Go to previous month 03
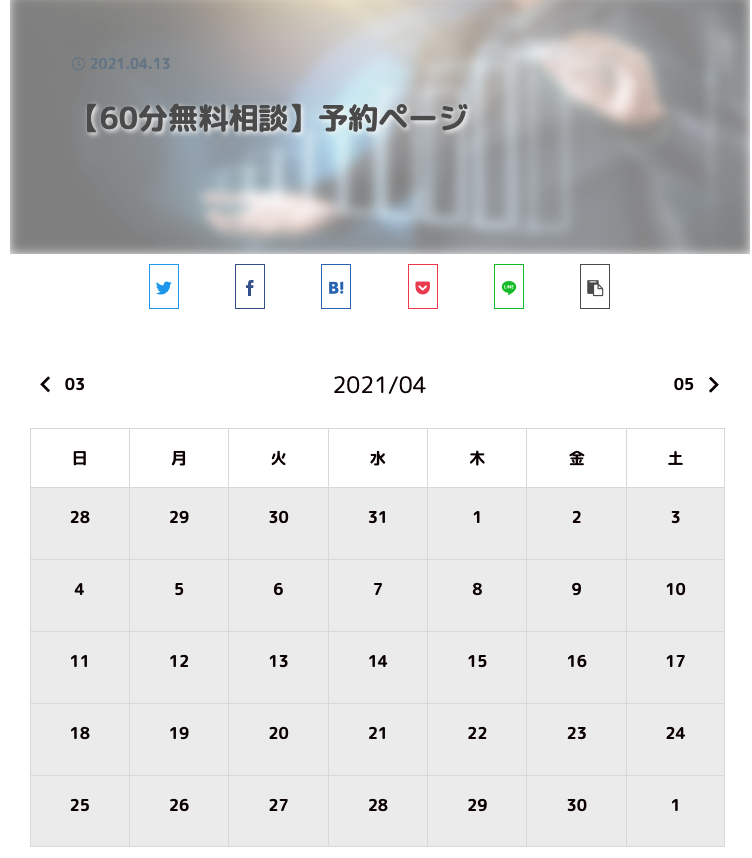This screenshot has width=752, height=858. [62, 385]
